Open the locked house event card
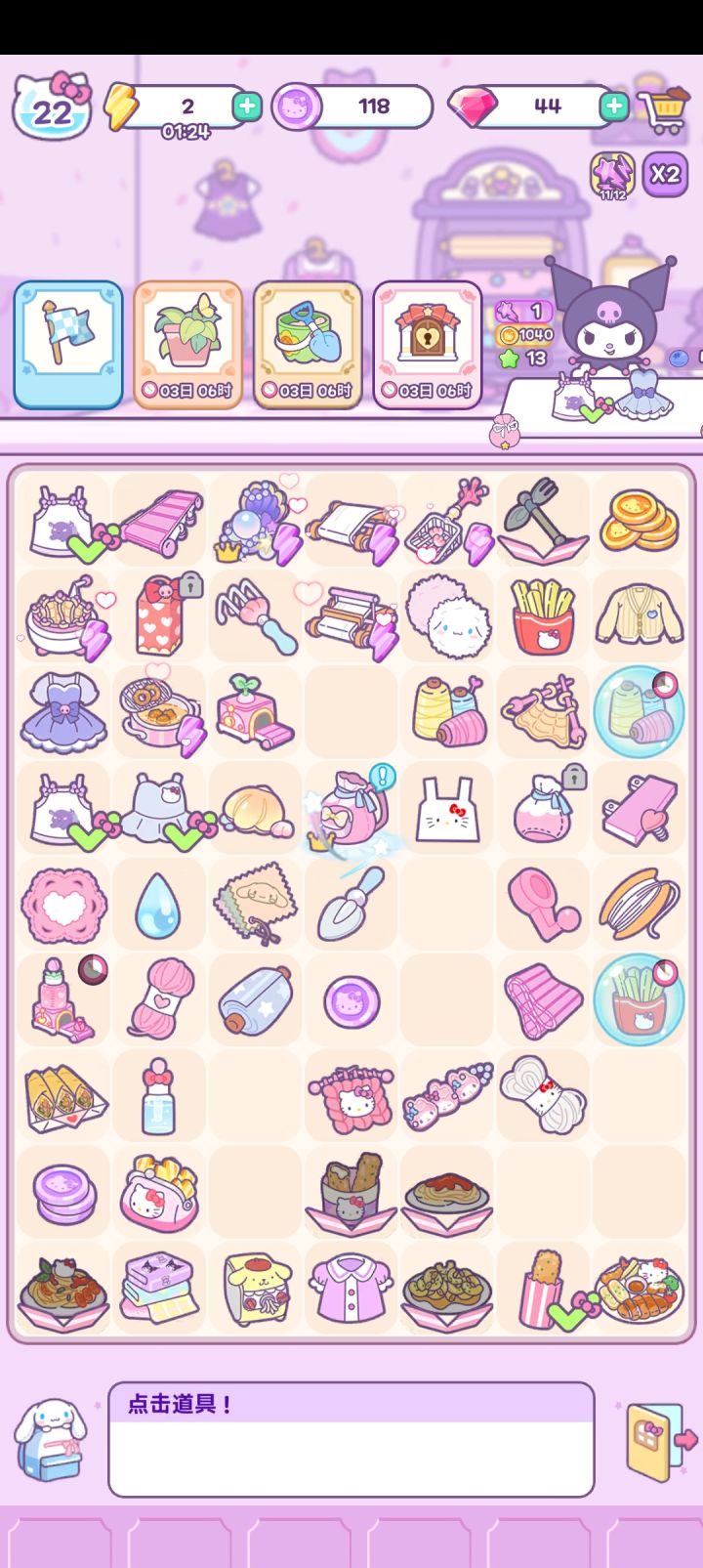This screenshot has width=703, height=1568. point(428,345)
